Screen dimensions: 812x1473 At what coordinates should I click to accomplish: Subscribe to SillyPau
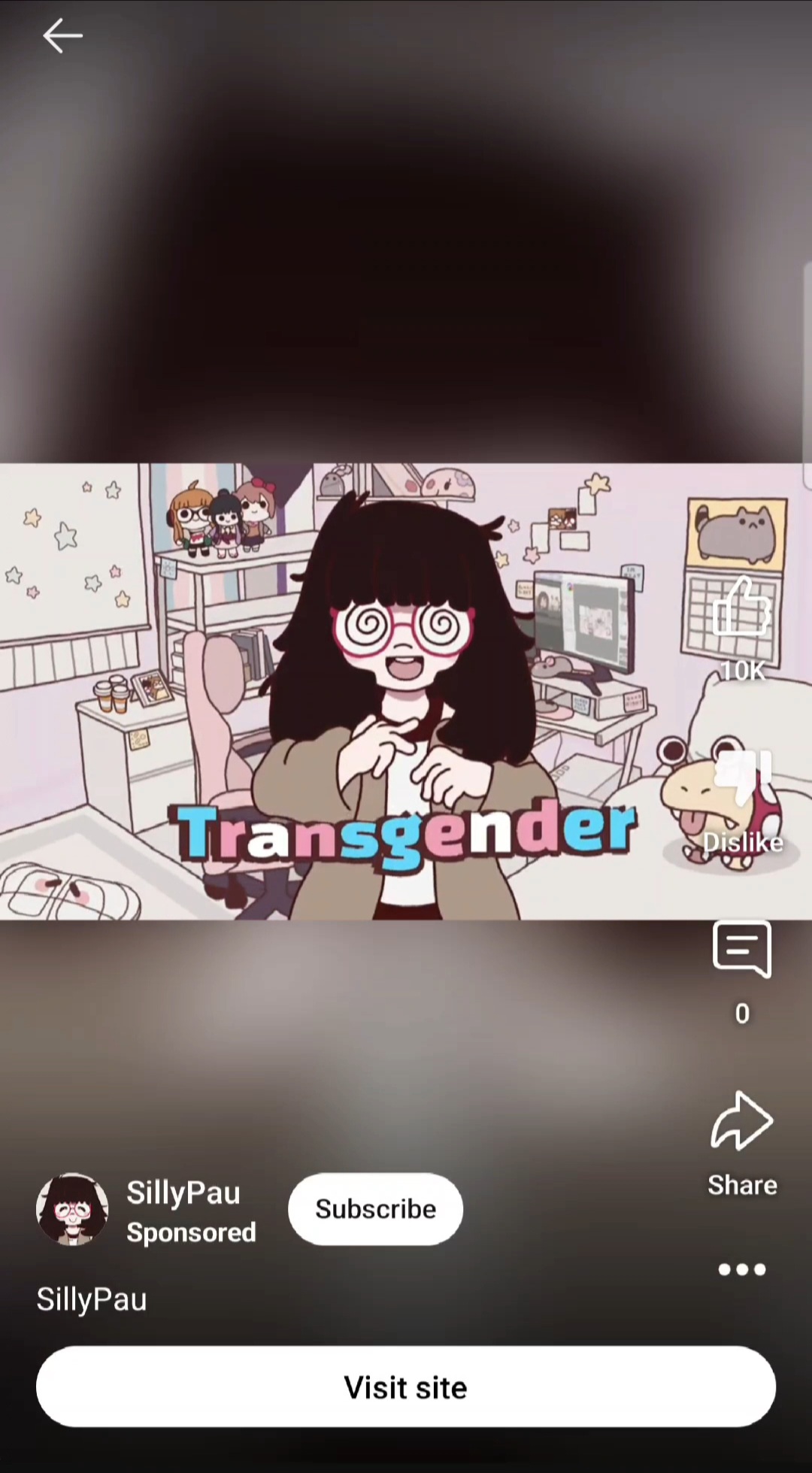point(375,1208)
